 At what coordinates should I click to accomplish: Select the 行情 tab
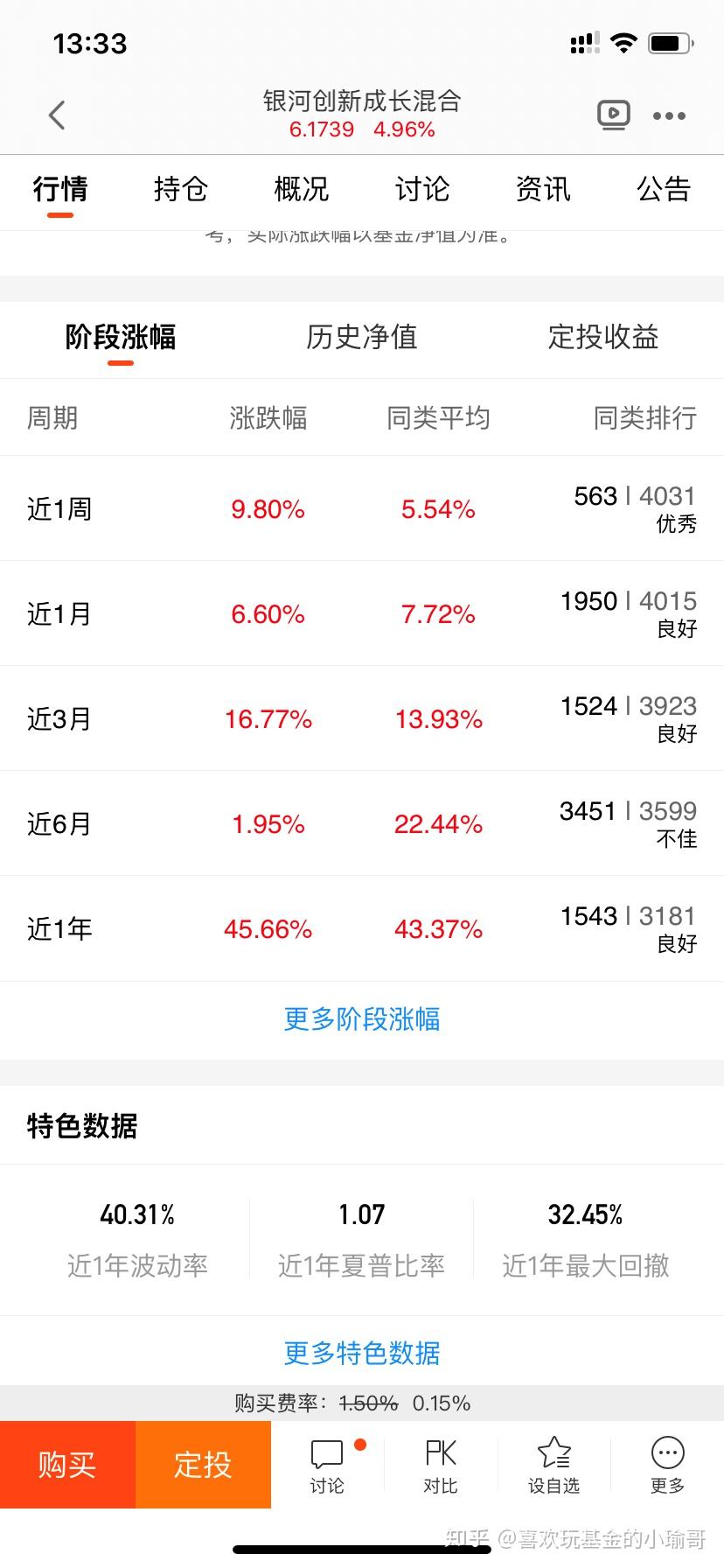(x=60, y=189)
